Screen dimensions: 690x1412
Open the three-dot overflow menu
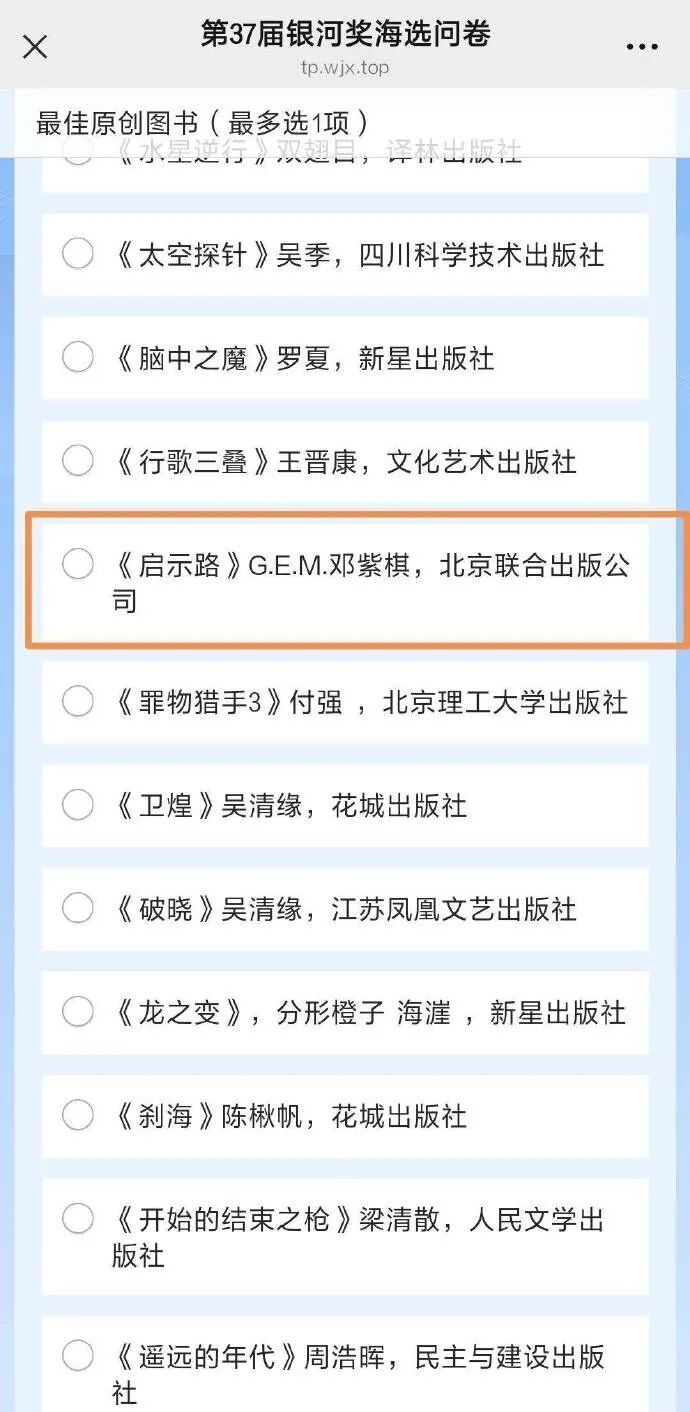[x=643, y=47]
